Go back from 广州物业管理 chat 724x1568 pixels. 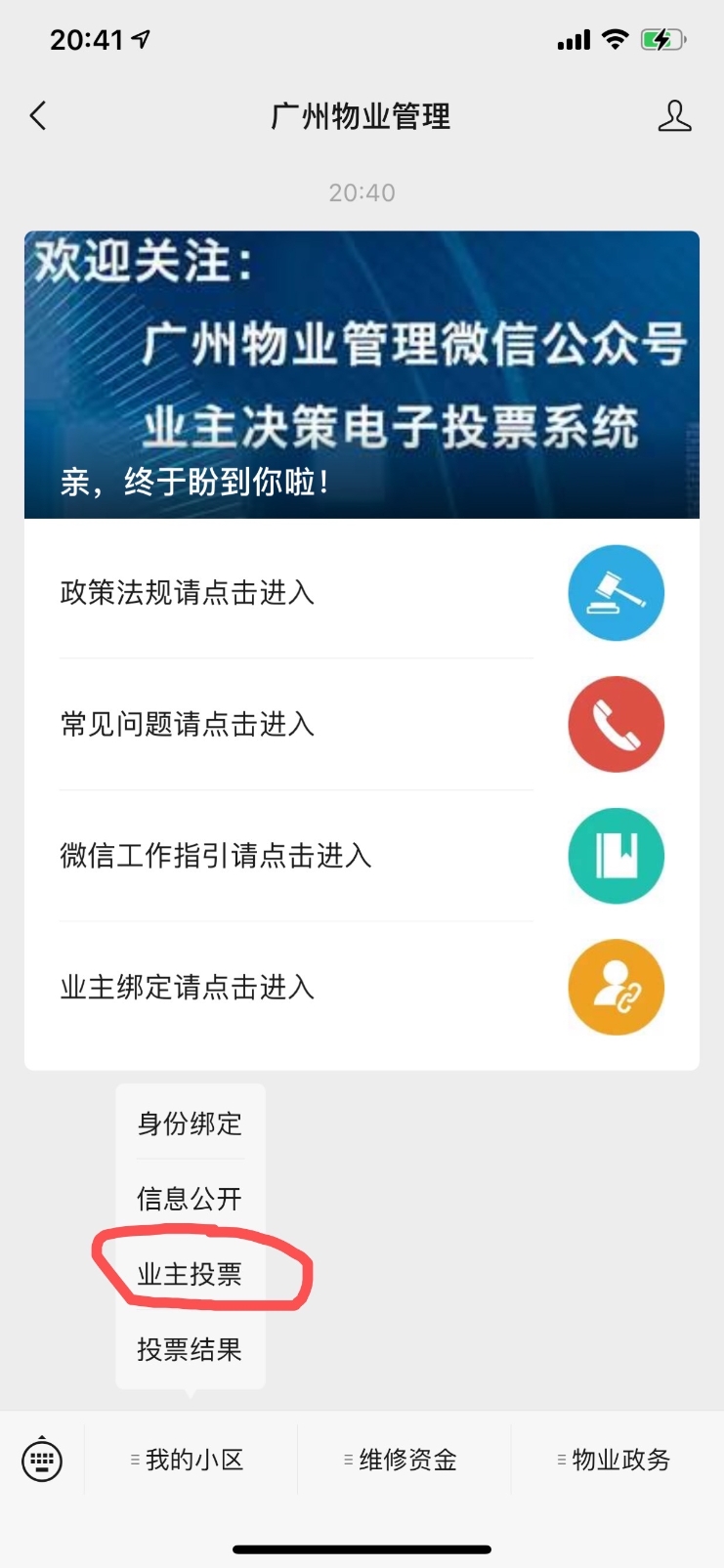point(39,116)
